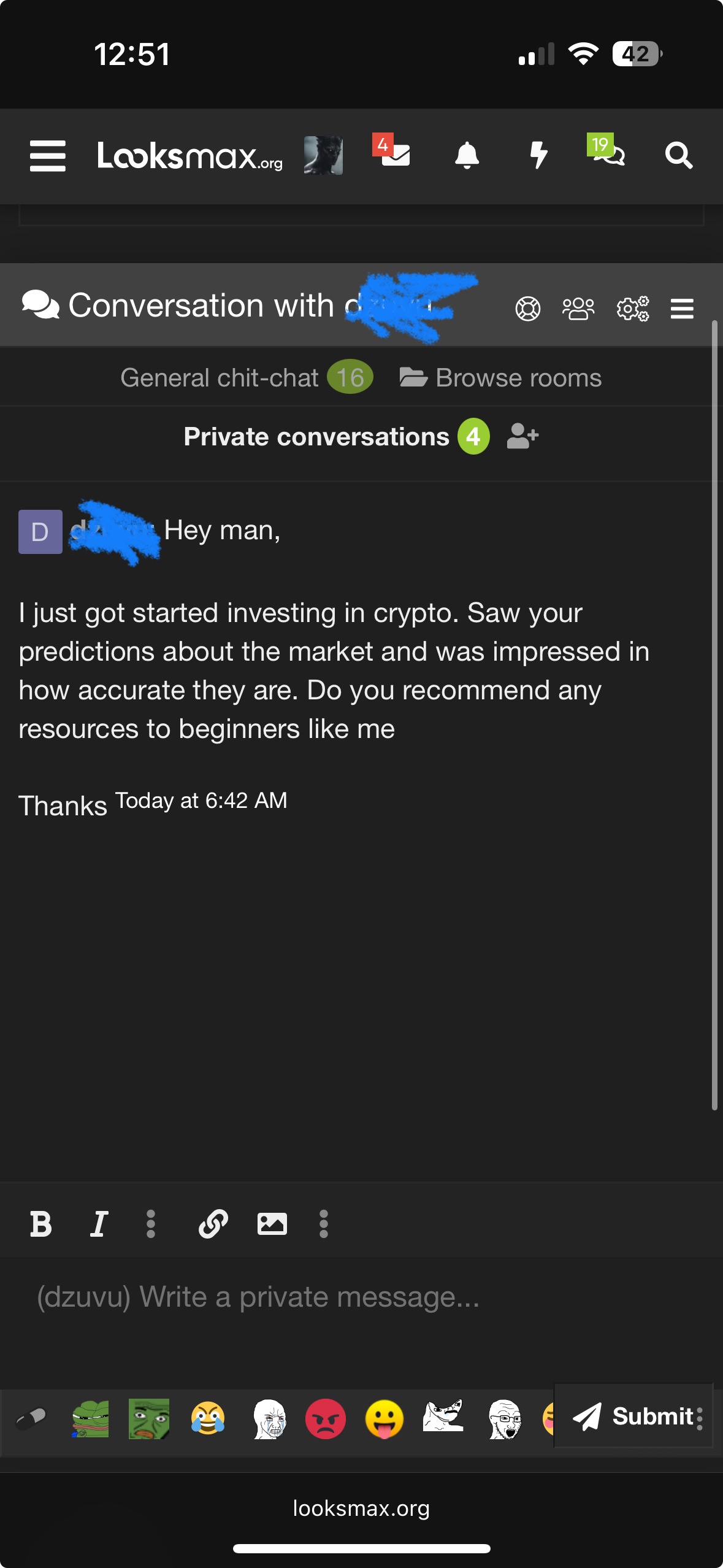Image resolution: width=723 pixels, height=1568 pixels.
Task: Toggle bold formatting
Action: 41,1224
